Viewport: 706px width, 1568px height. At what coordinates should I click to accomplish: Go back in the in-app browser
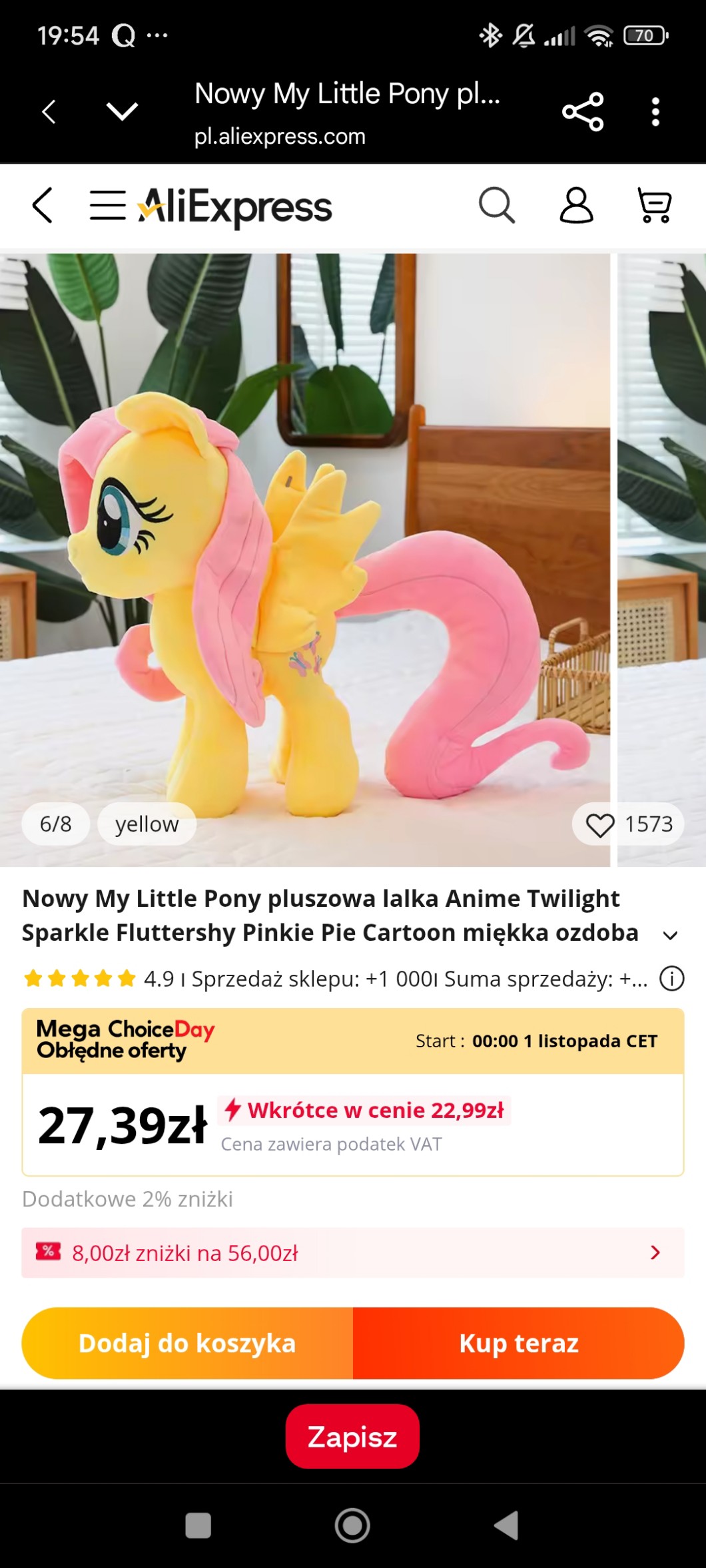tap(49, 111)
